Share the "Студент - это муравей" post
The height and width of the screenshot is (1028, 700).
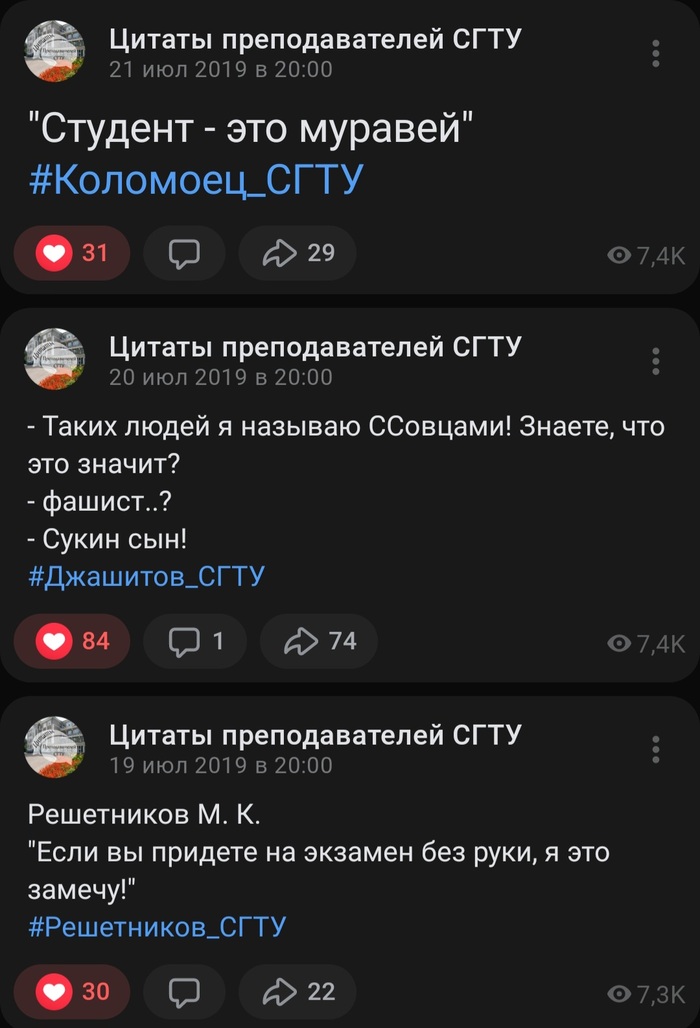click(x=299, y=253)
